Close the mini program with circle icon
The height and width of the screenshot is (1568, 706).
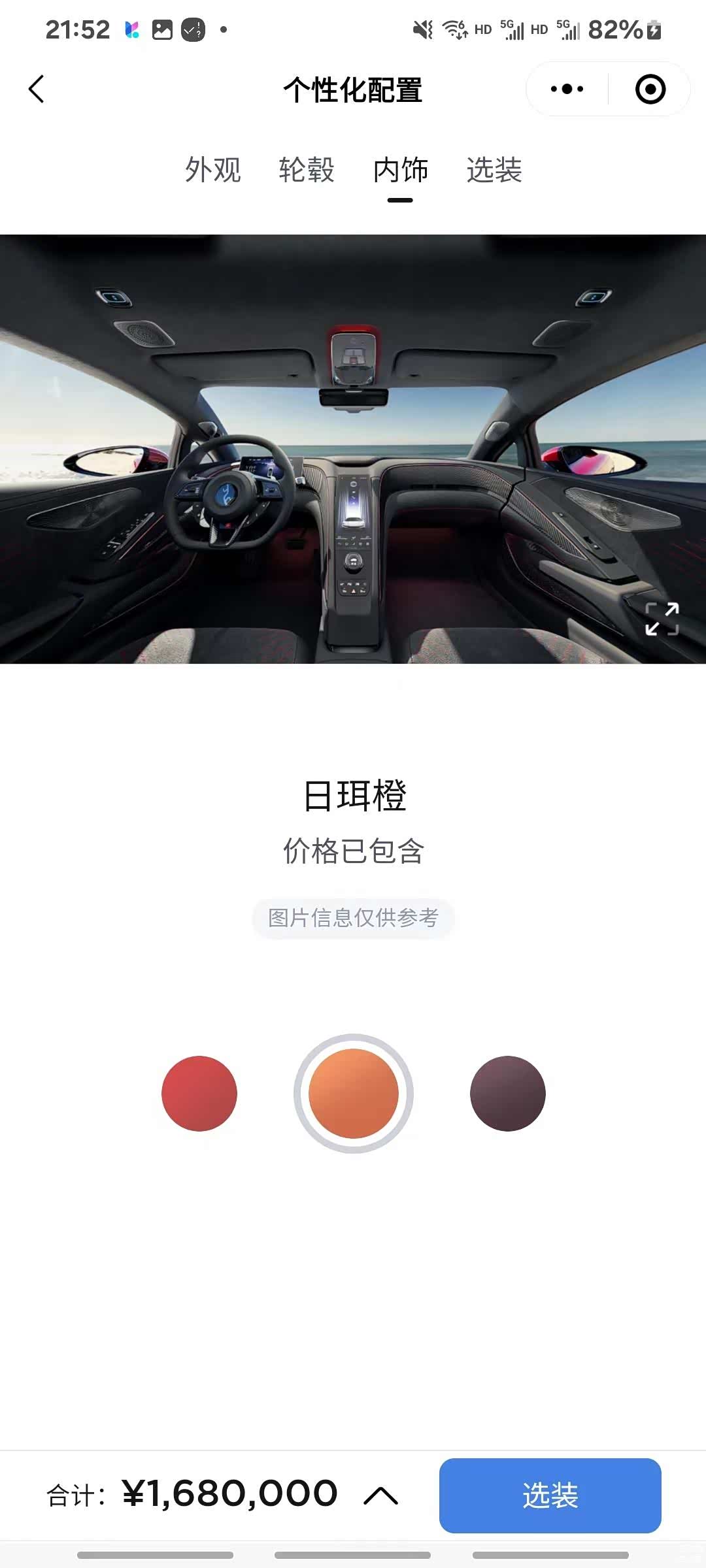pos(650,89)
